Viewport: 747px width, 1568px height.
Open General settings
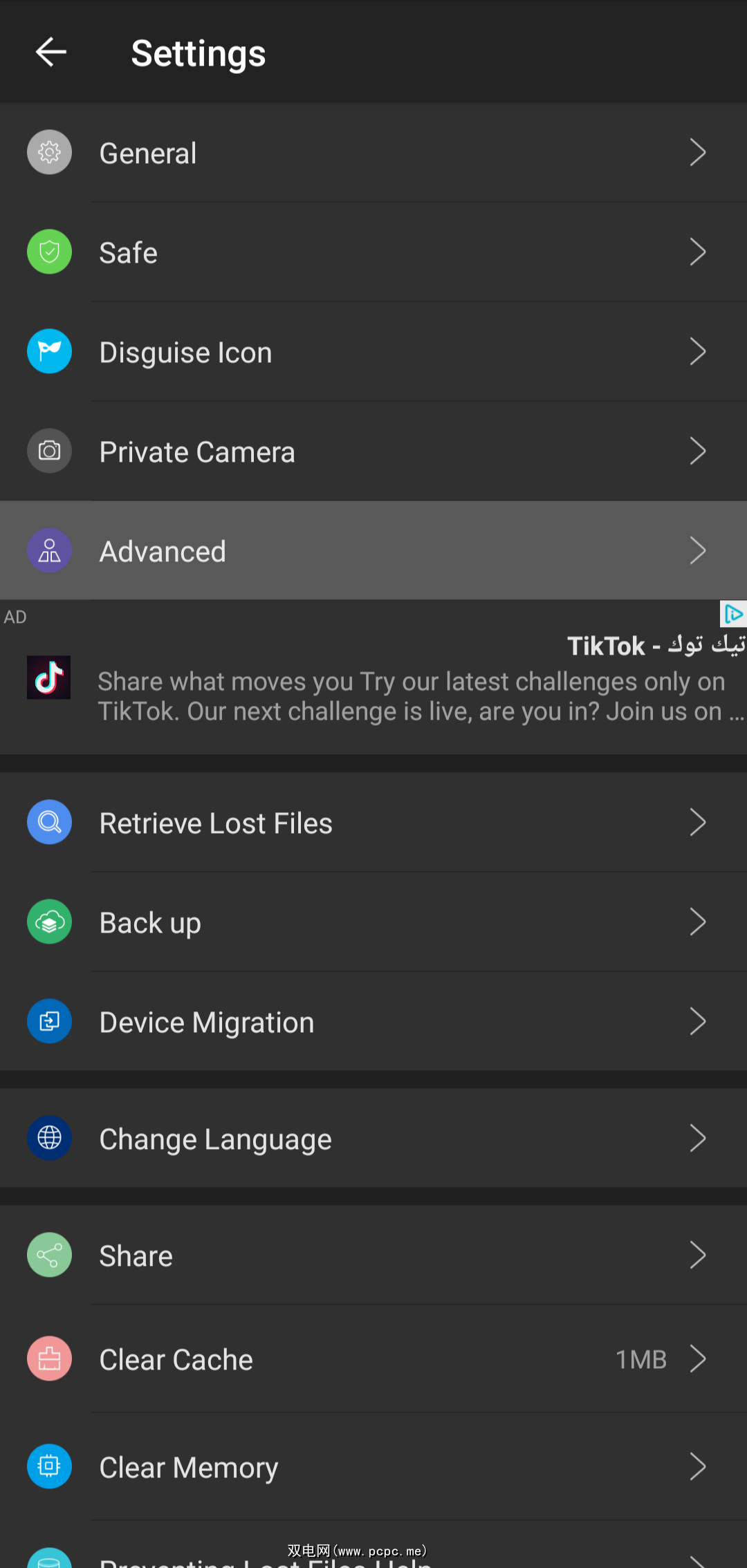pos(373,153)
